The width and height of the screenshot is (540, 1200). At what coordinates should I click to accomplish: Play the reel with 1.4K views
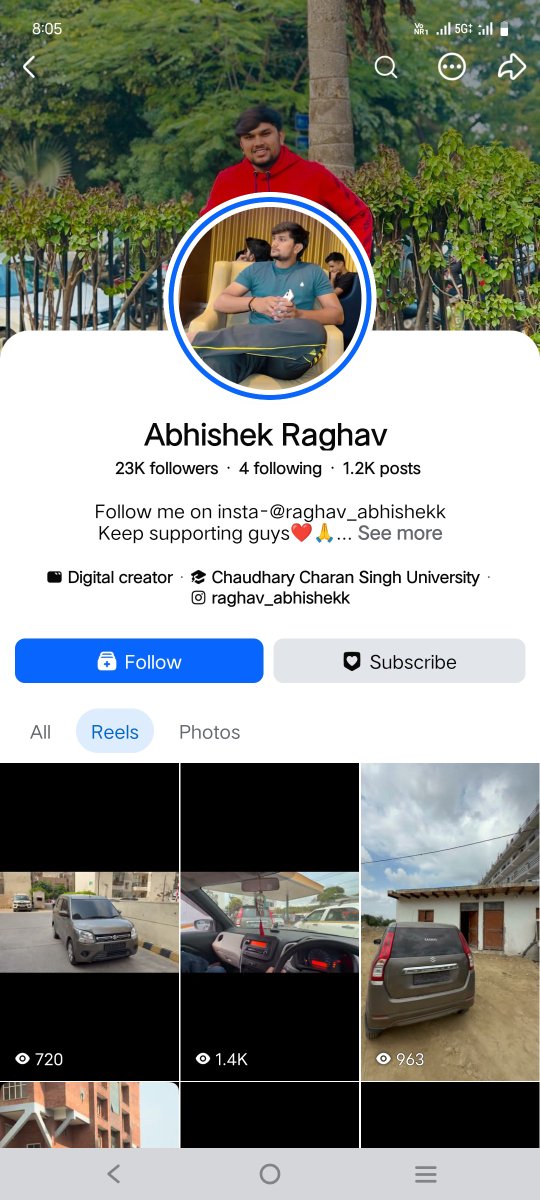pos(270,922)
